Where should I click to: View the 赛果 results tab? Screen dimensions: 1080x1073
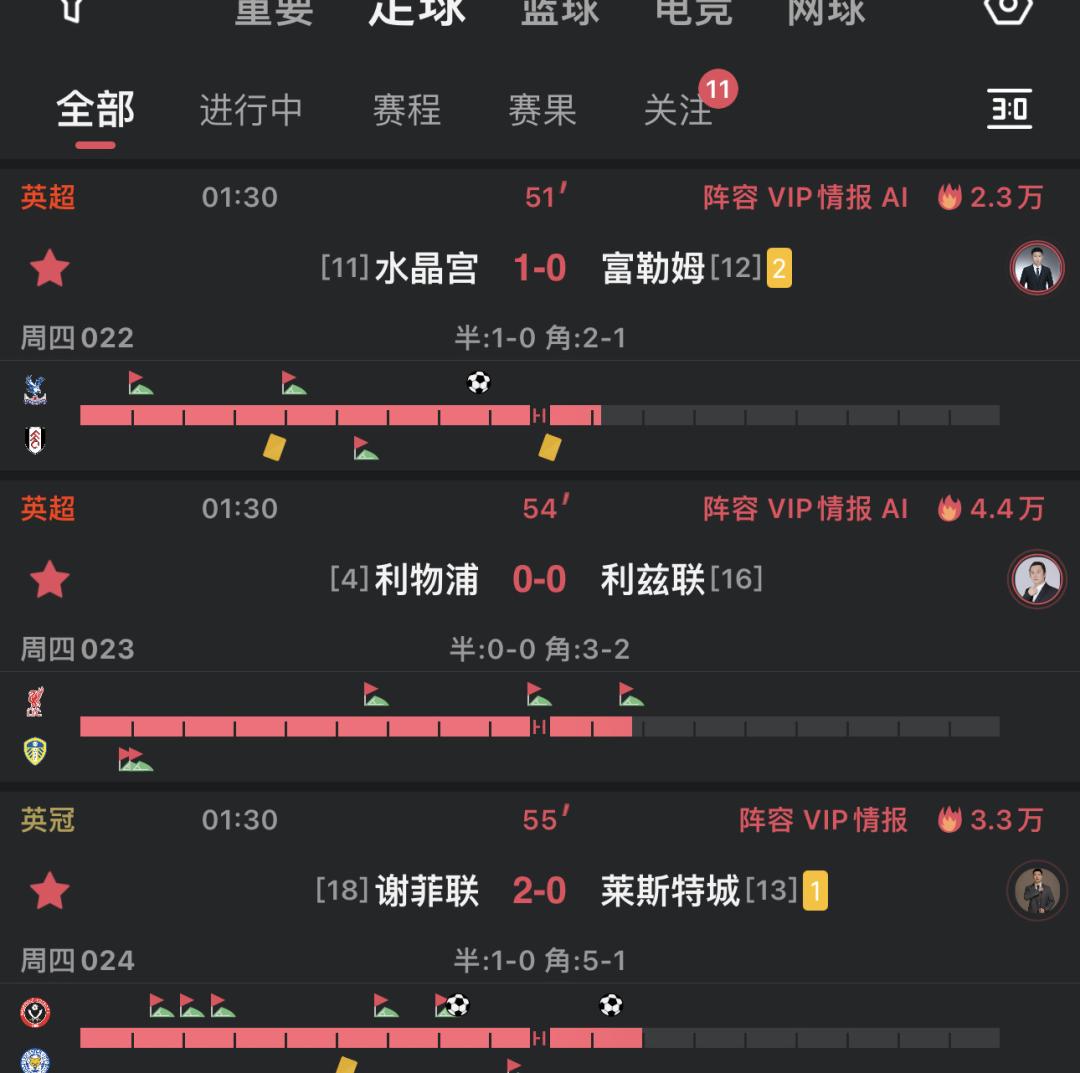pyautogui.click(x=542, y=110)
